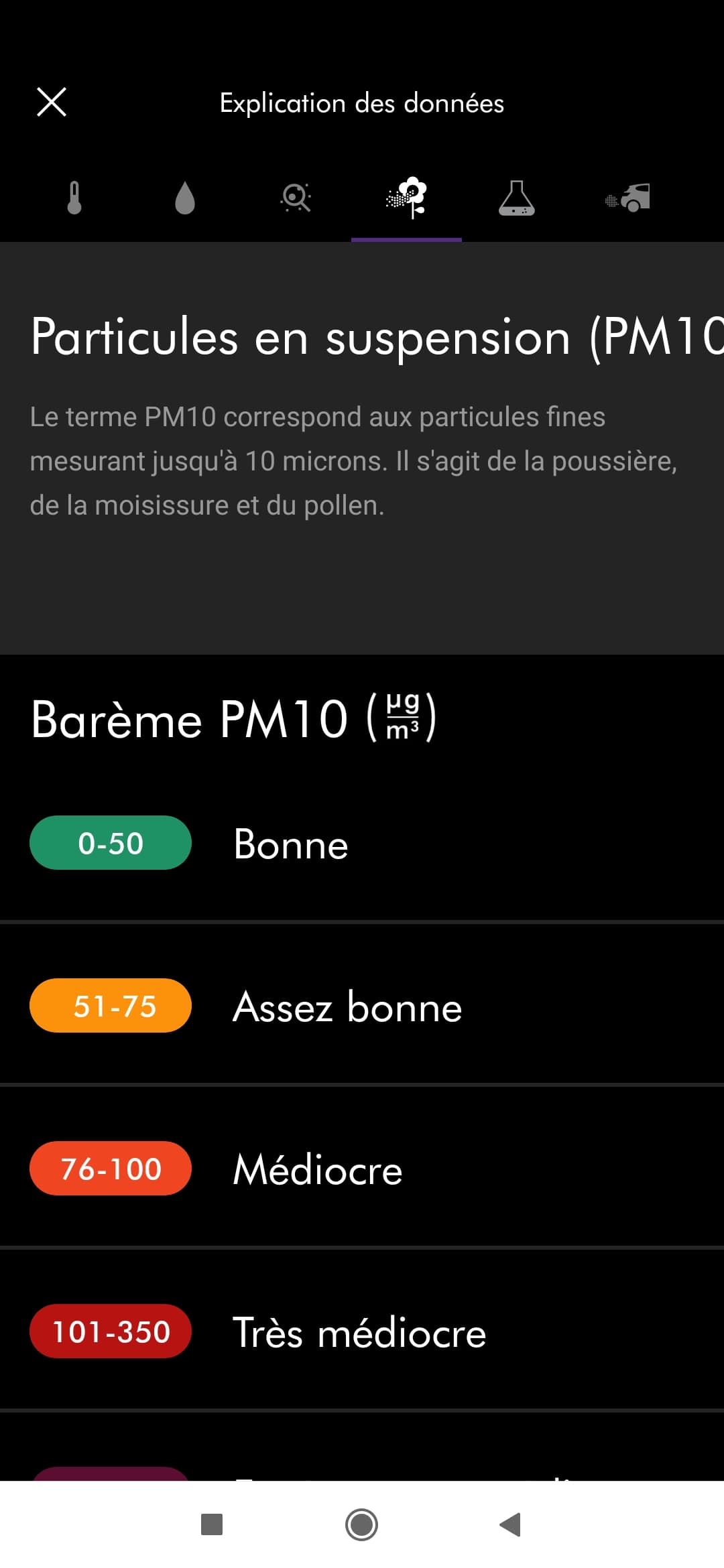
Task: Switch to the temperature thermometer tab
Action: 74,198
